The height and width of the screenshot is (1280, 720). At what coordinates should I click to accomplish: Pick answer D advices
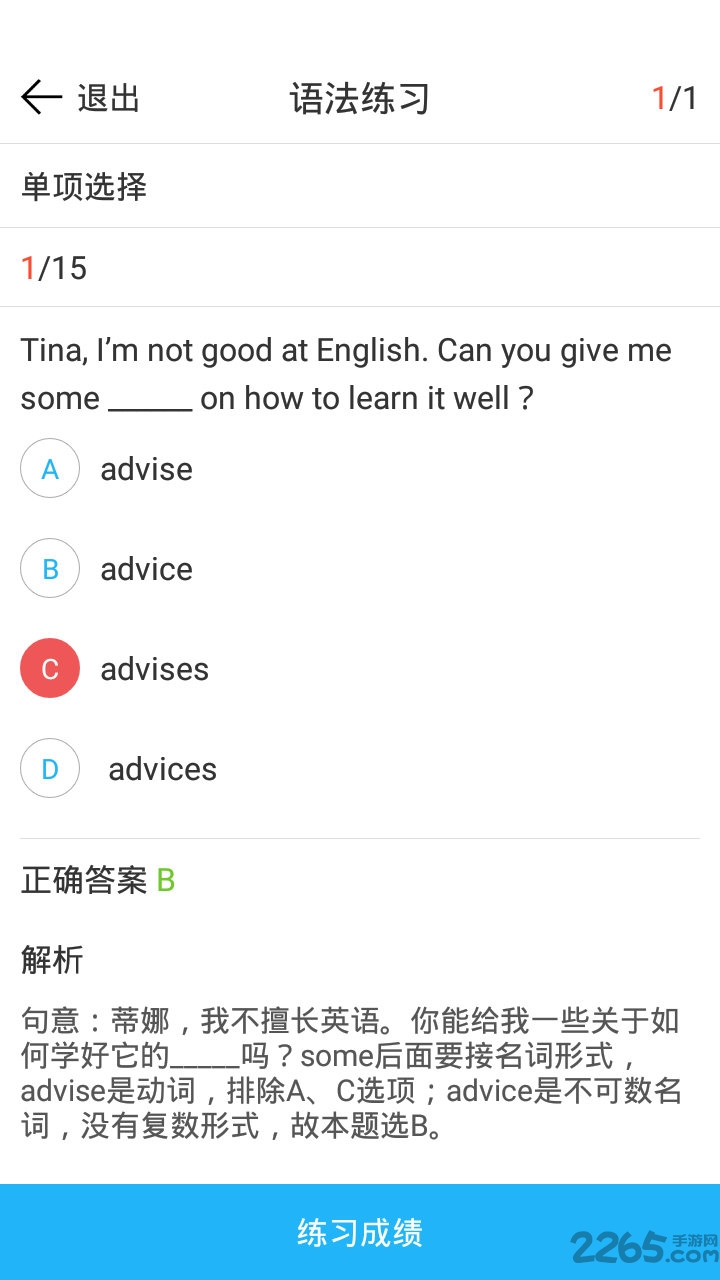point(50,769)
